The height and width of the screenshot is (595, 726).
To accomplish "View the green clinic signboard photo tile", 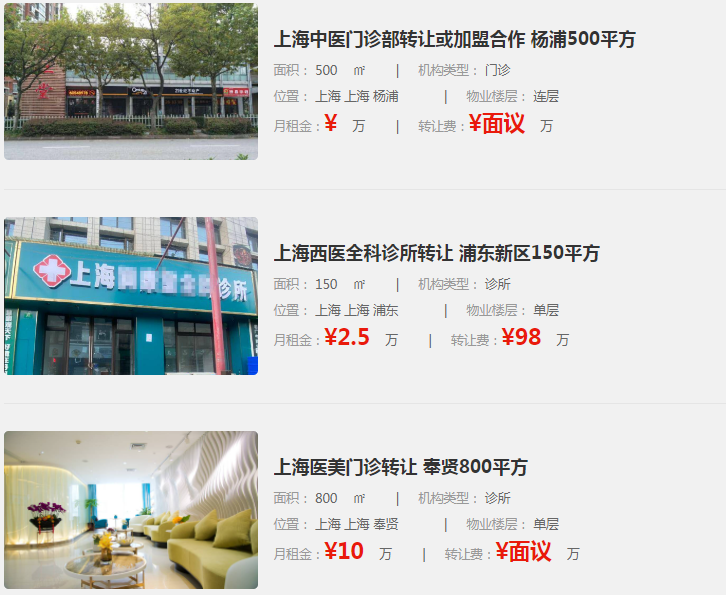I will pyautogui.click(x=131, y=296).
